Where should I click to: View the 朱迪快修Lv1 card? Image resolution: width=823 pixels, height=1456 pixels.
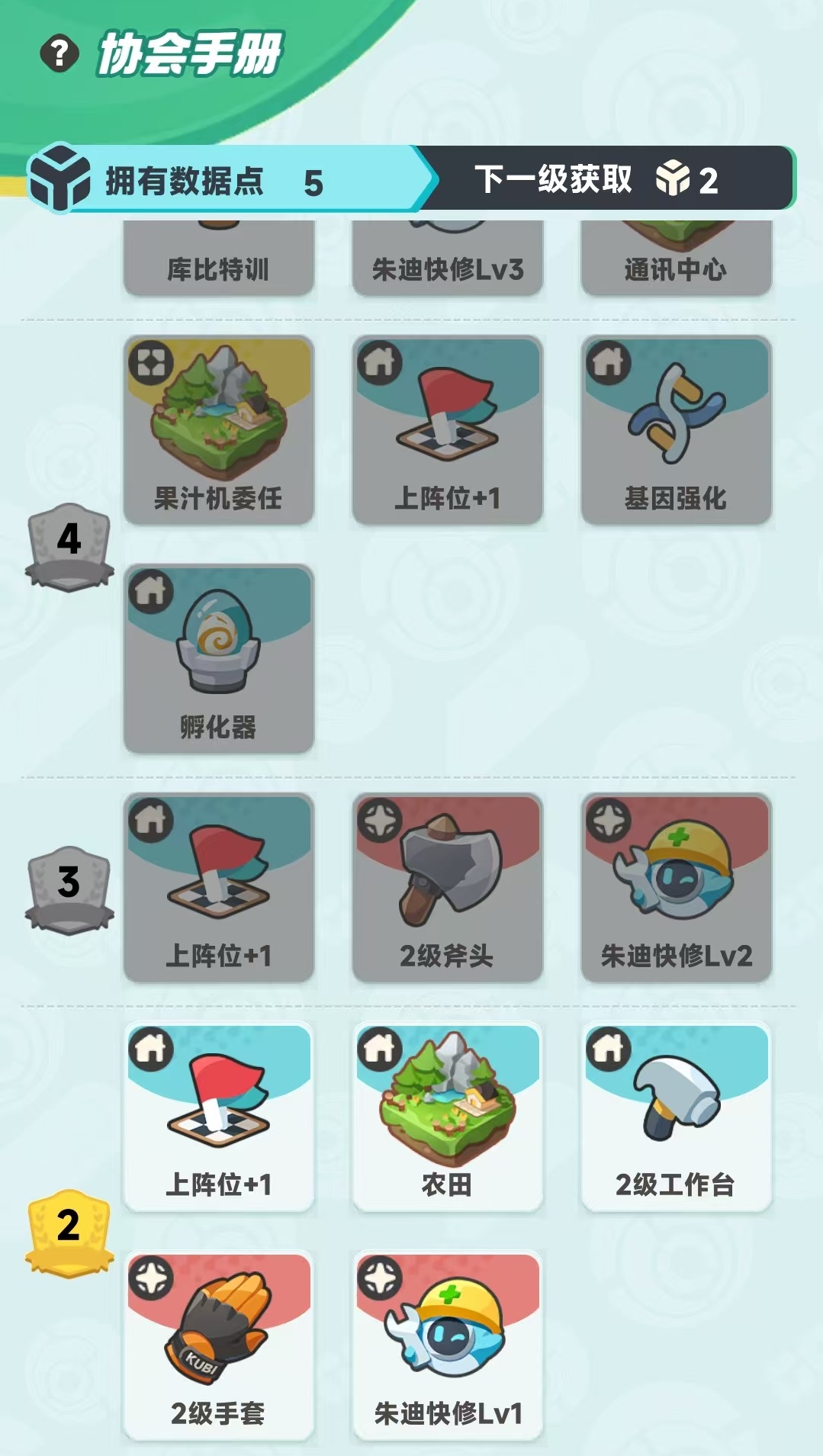(448, 1345)
